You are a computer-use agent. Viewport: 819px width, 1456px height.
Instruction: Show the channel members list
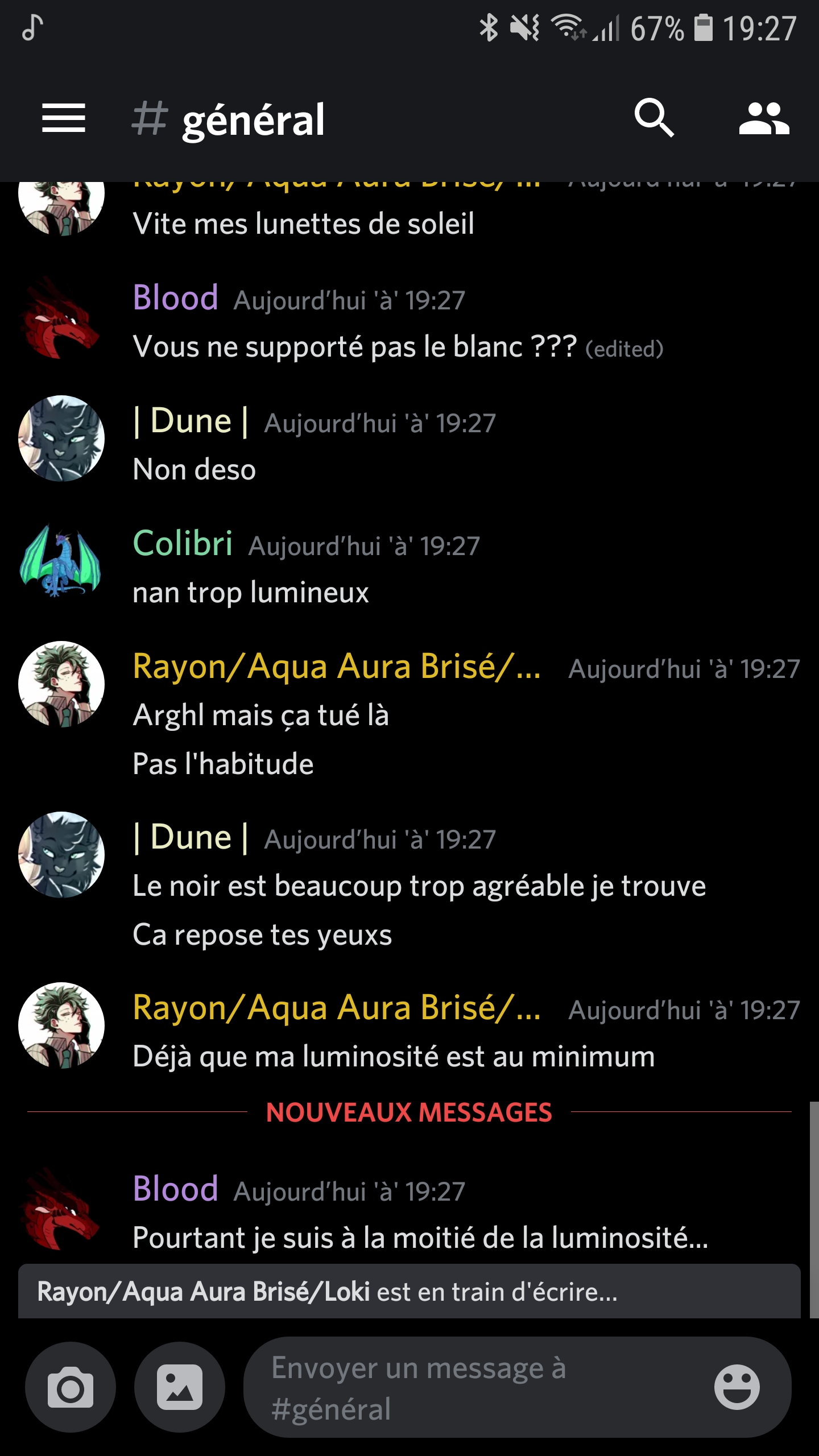click(764, 118)
